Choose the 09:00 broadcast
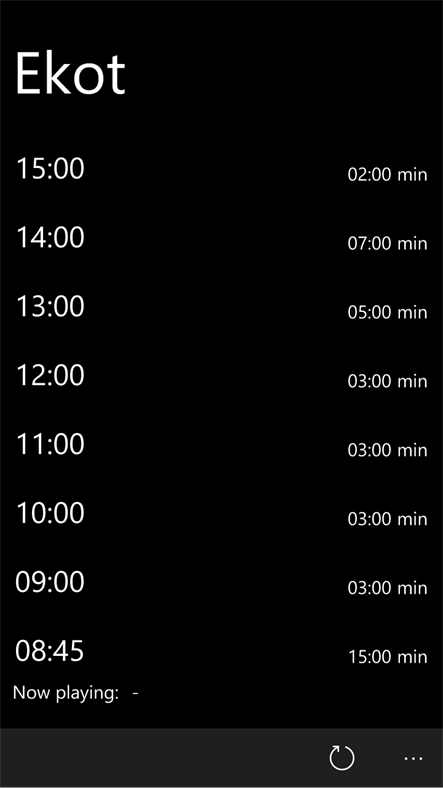Screen dimensions: 443x788 pos(222,582)
